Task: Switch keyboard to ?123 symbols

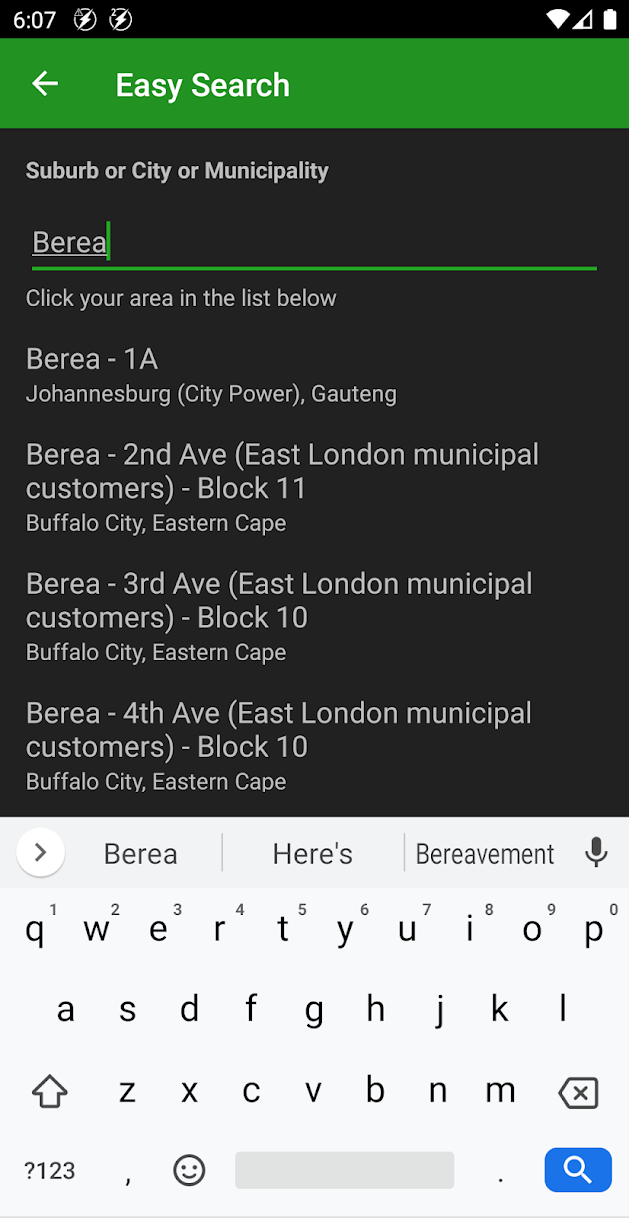Action: pyautogui.click(x=50, y=1170)
